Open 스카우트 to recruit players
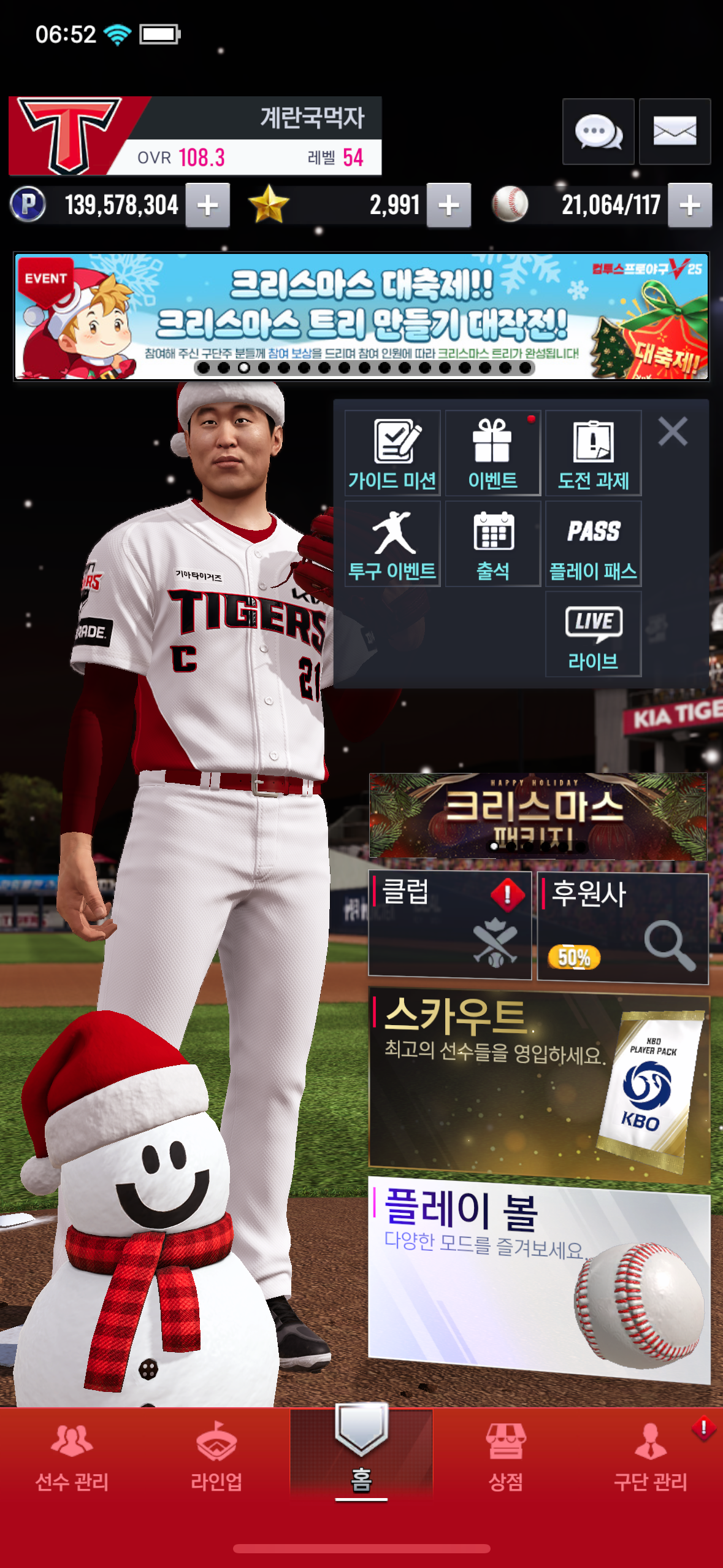The height and width of the screenshot is (1568, 723). [538, 1083]
